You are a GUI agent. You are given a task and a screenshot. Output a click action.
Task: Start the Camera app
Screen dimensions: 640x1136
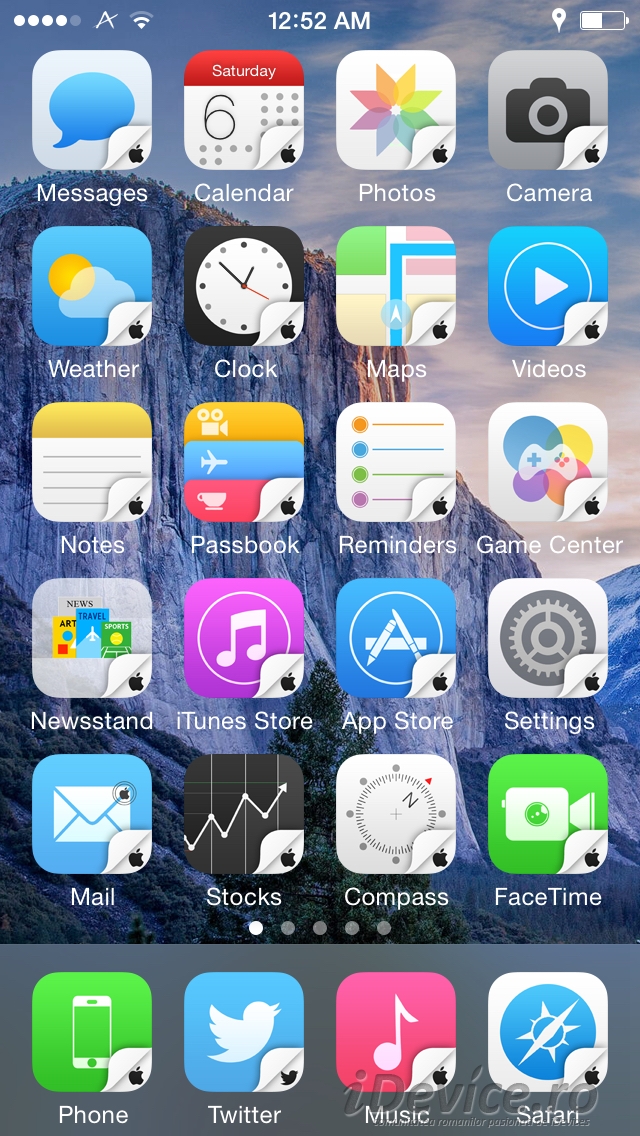pyautogui.click(x=548, y=110)
